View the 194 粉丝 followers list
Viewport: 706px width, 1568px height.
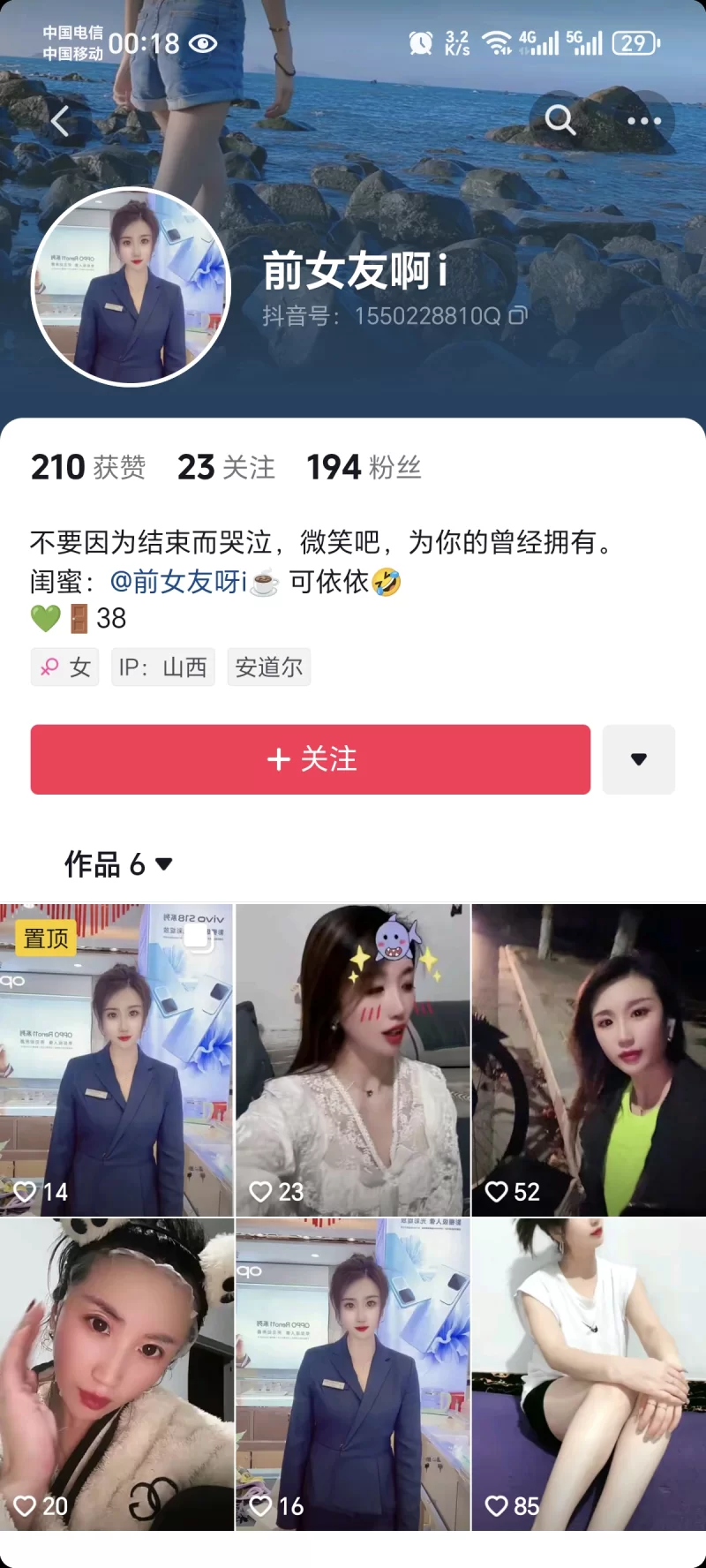coord(364,467)
